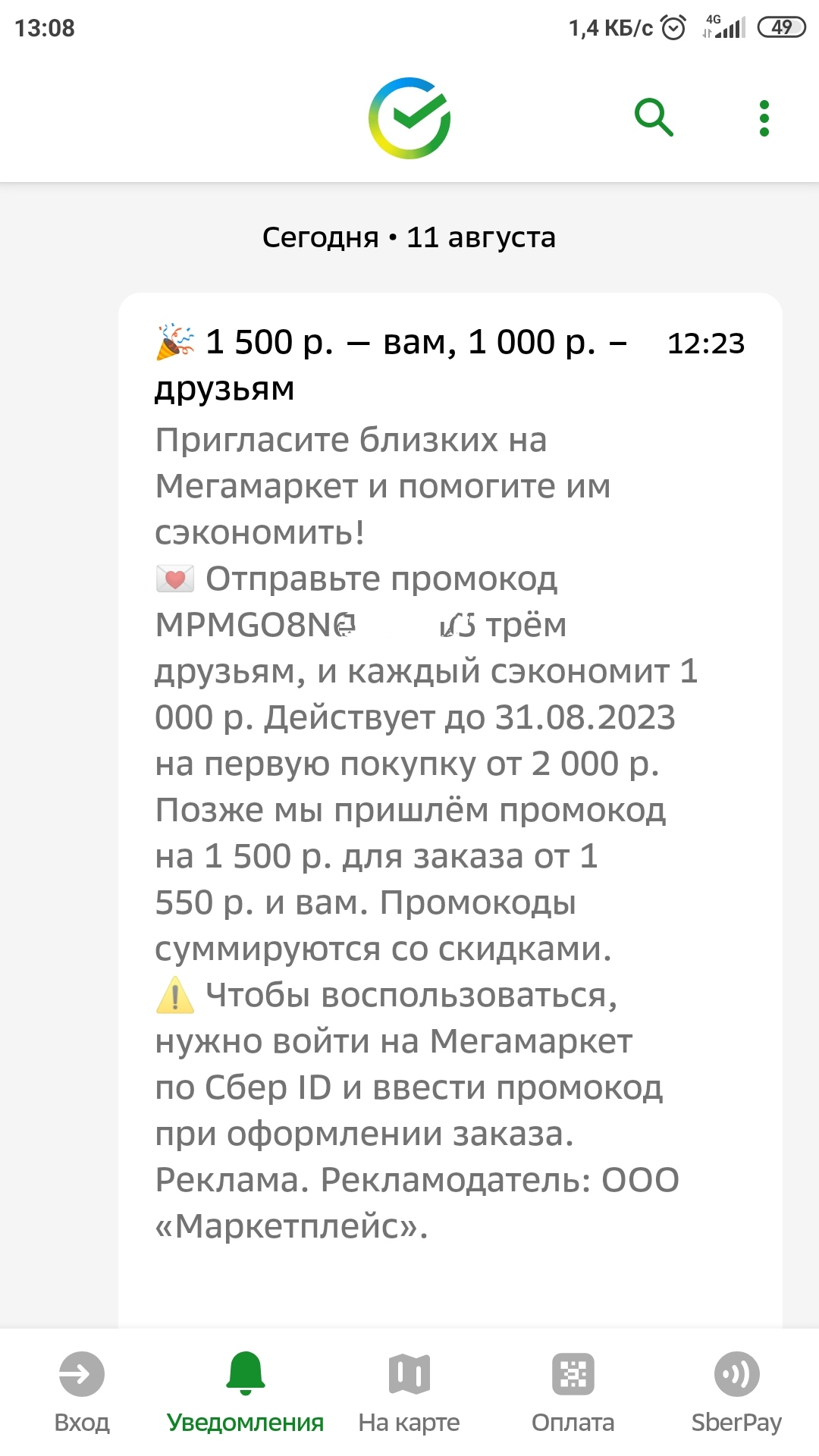
Task: Open the На карте tab
Action: [x=409, y=1392]
